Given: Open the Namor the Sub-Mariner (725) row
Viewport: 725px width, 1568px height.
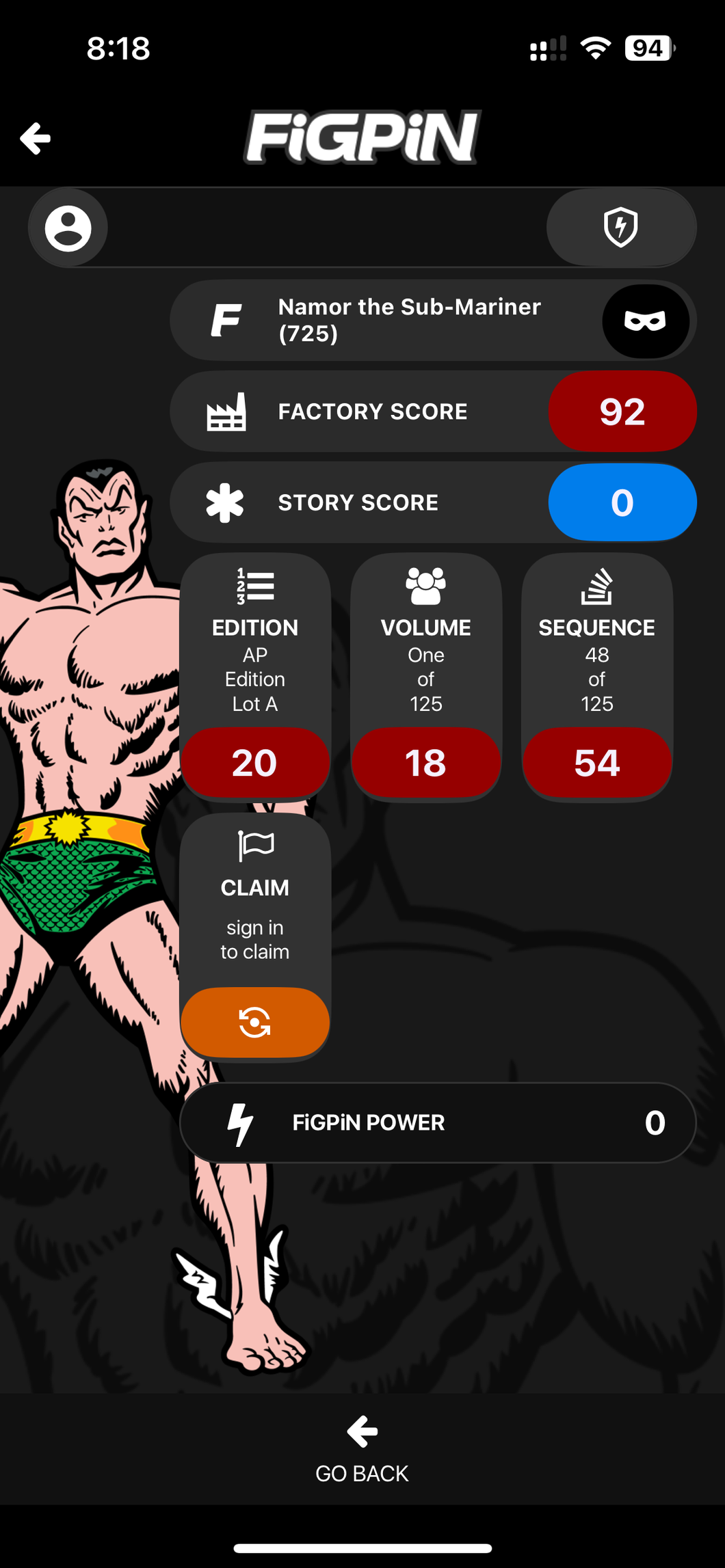Looking at the screenshot, I should 409,320.
